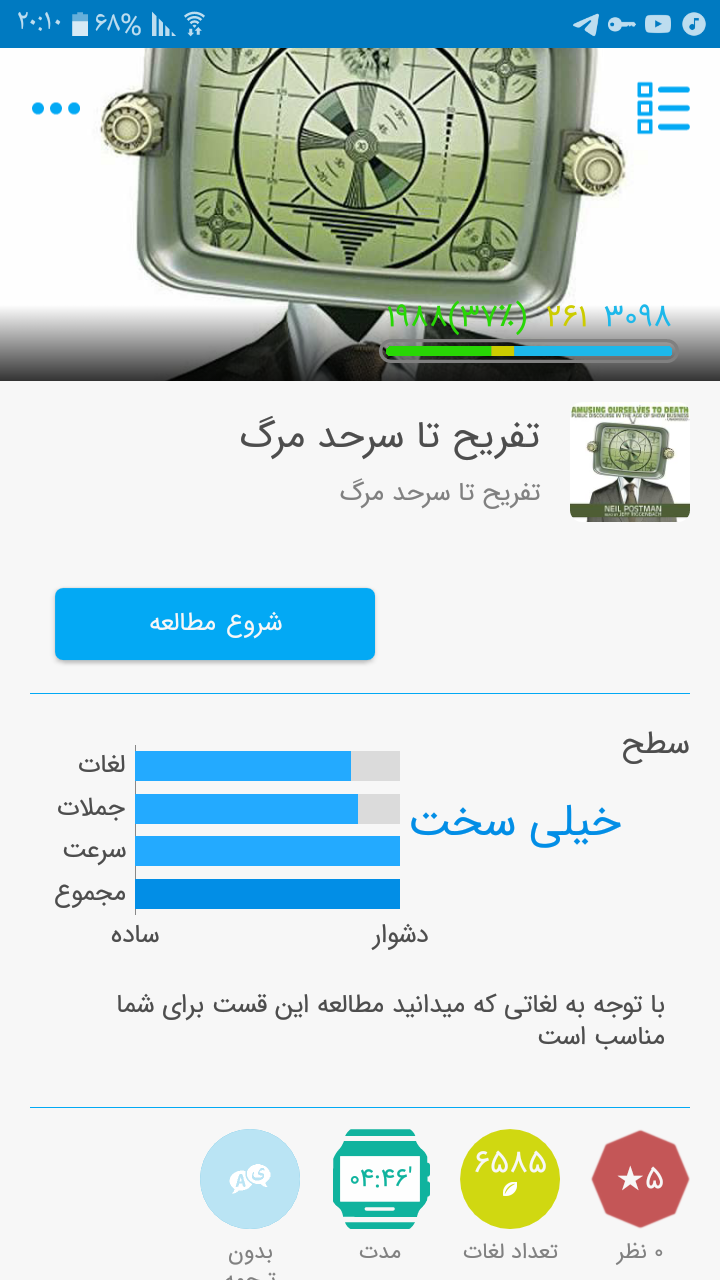The width and height of the screenshot is (720, 1280).
Task: Open the book cover thumbnail
Action: 630,462
